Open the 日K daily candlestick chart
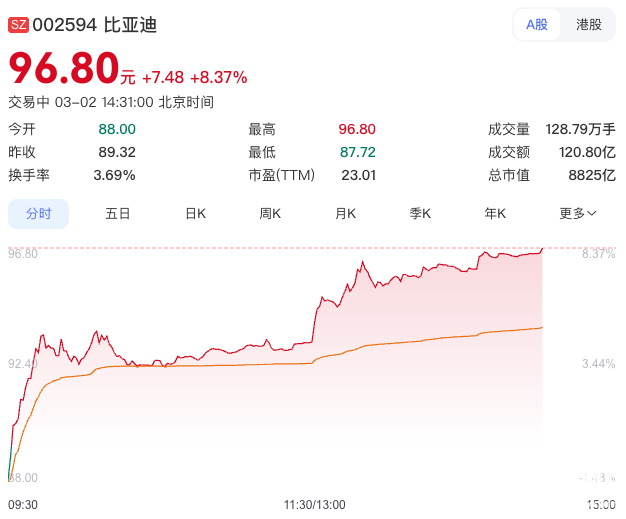 [195, 213]
